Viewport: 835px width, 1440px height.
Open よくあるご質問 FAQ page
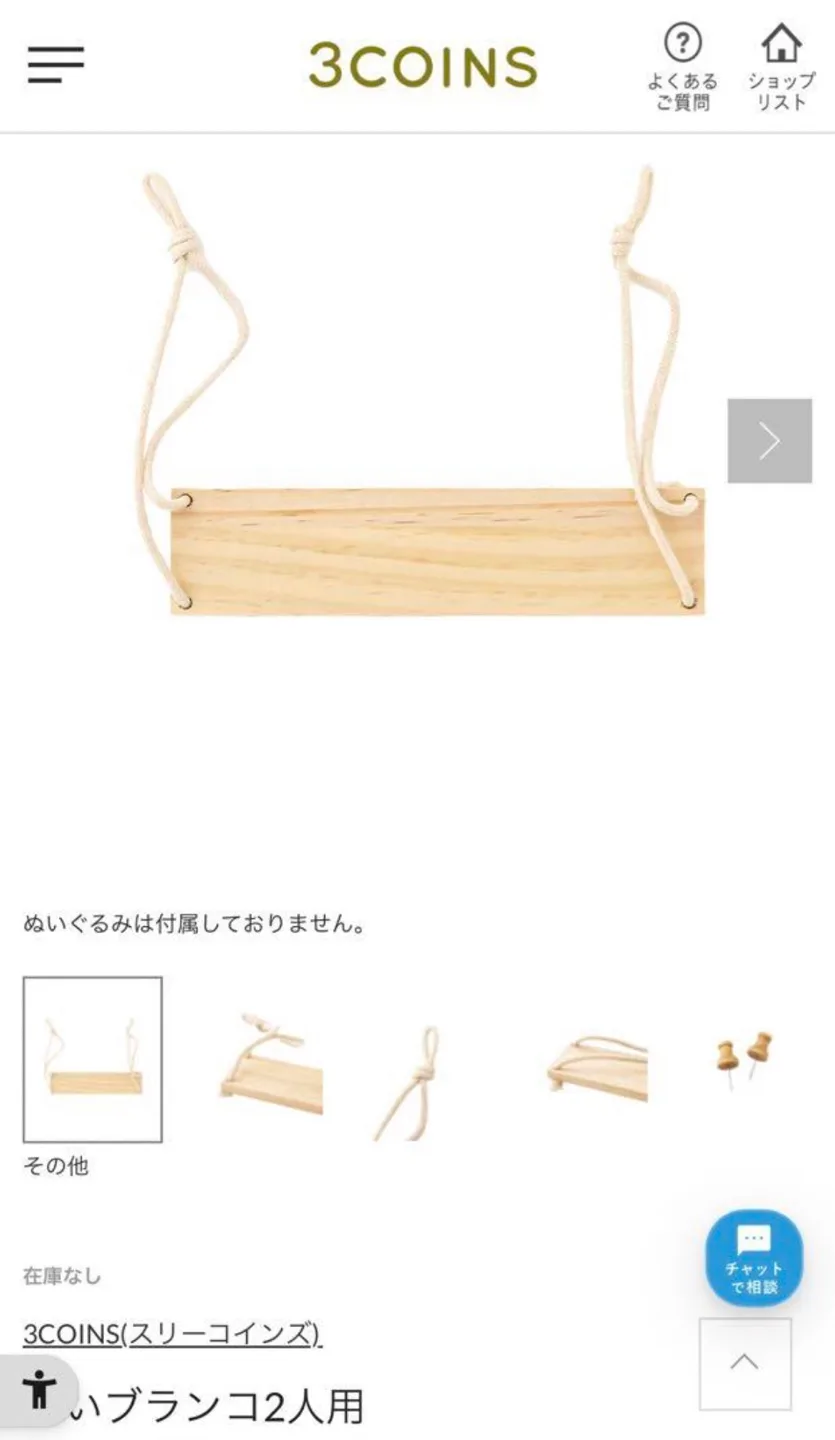(x=682, y=68)
